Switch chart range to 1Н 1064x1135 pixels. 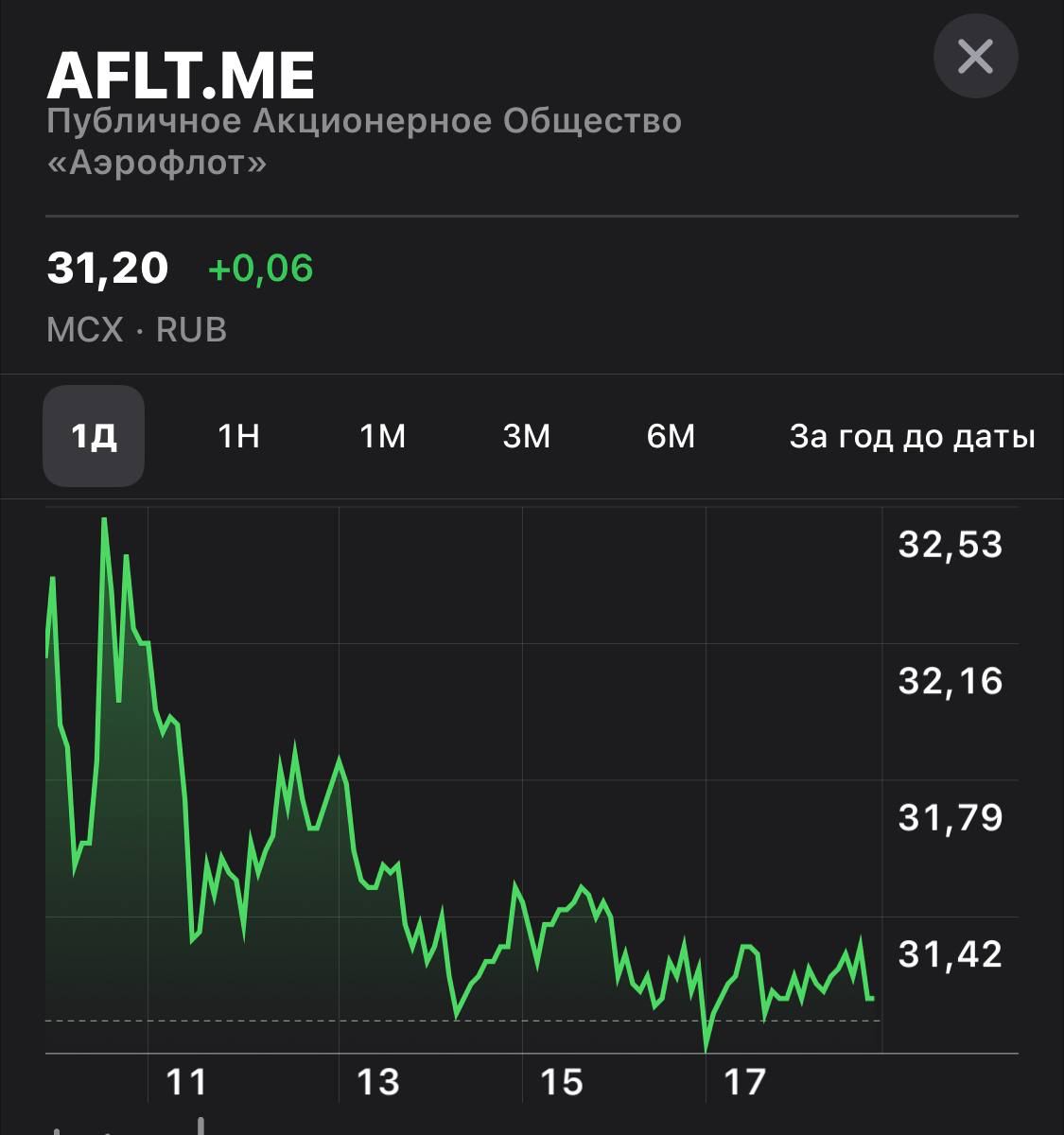pyautogui.click(x=238, y=436)
